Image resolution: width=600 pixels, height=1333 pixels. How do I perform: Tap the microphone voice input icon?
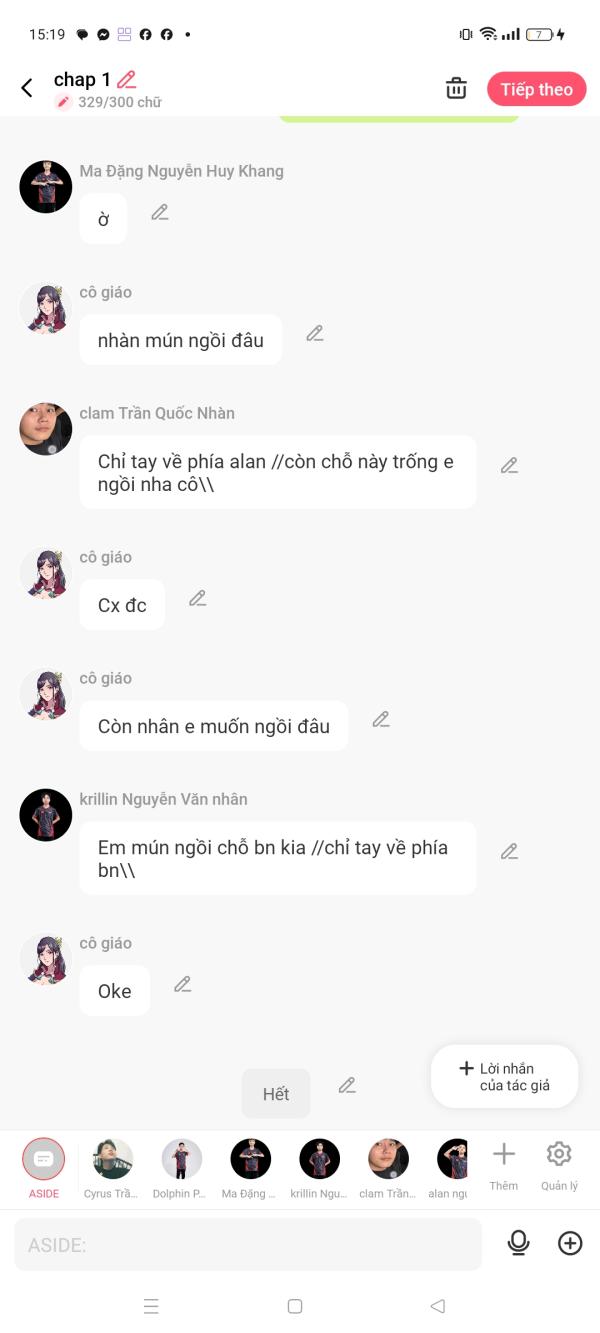tap(518, 1243)
